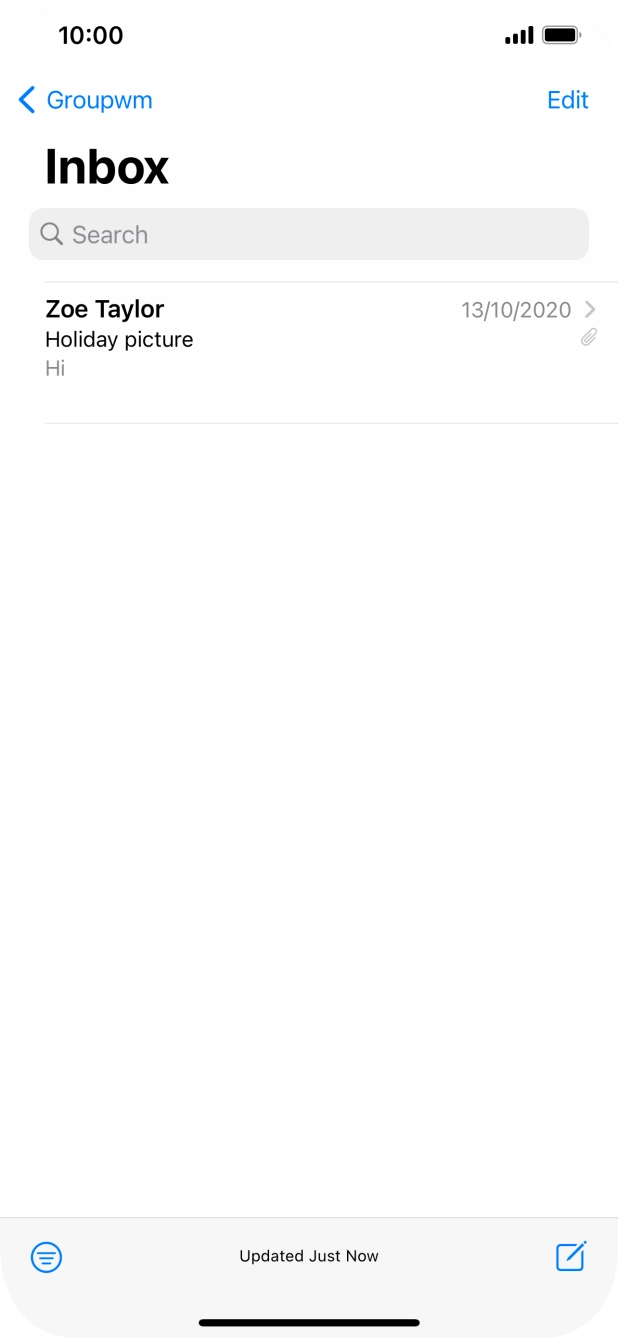This screenshot has width=618, height=1338.
Task: Go back to Groupwm mailboxes
Action: (86, 100)
